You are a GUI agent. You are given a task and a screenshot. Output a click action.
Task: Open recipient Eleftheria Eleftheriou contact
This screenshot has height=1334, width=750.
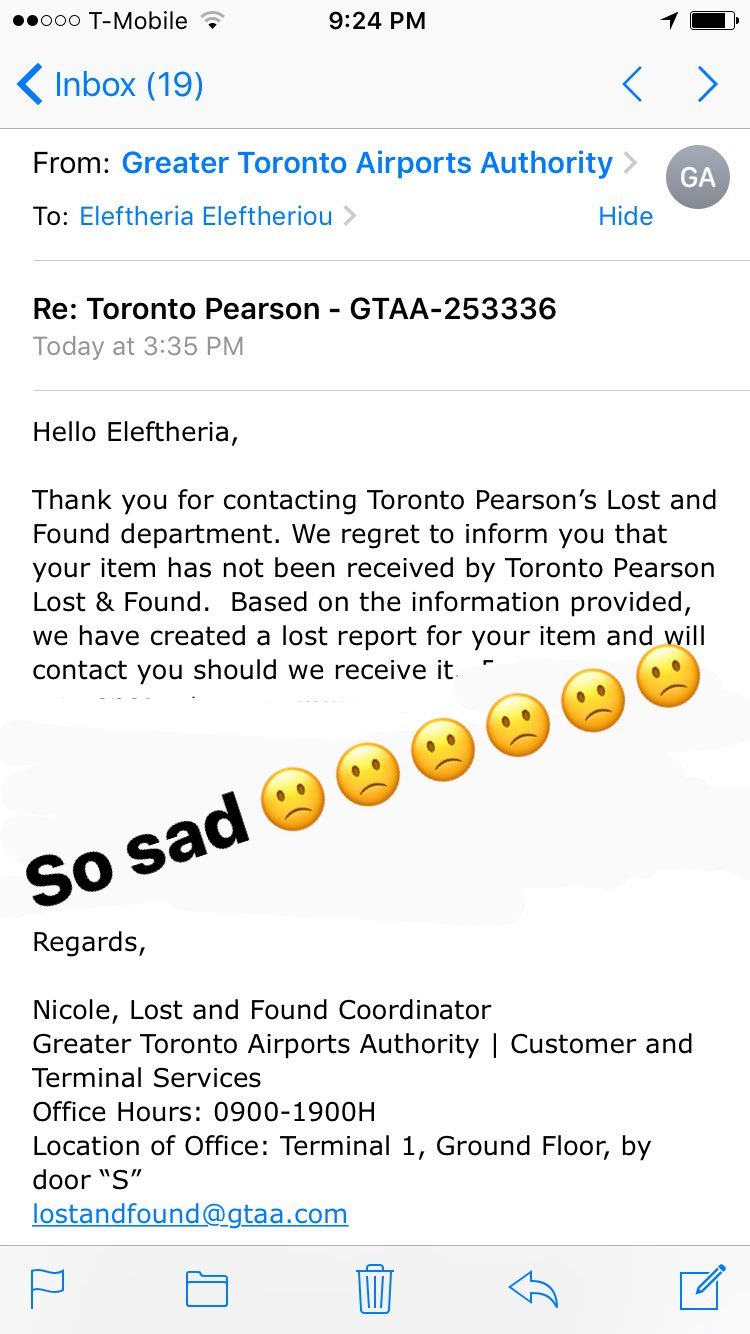pyautogui.click(x=206, y=216)
